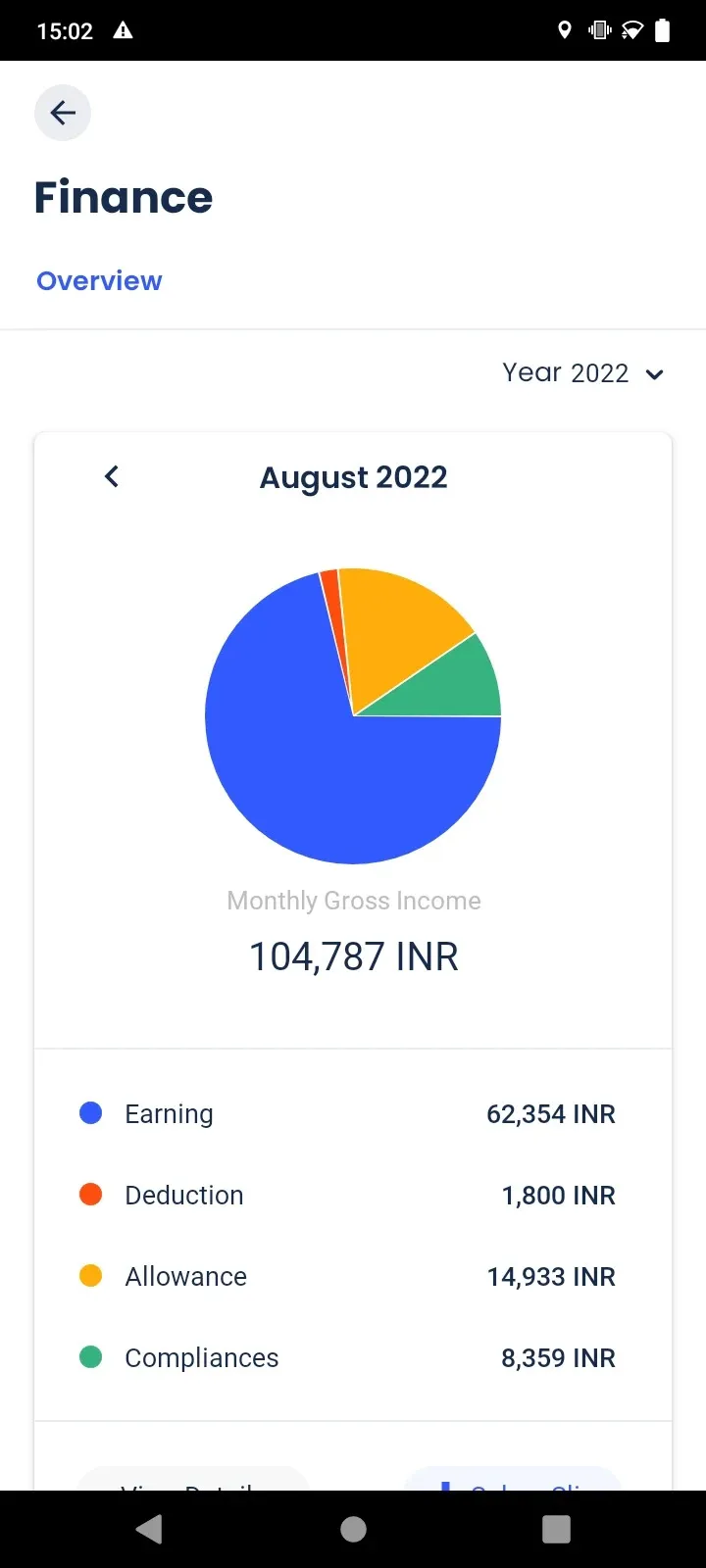Select the Finance heading
706x1568 pixels.
pos(123,197)
